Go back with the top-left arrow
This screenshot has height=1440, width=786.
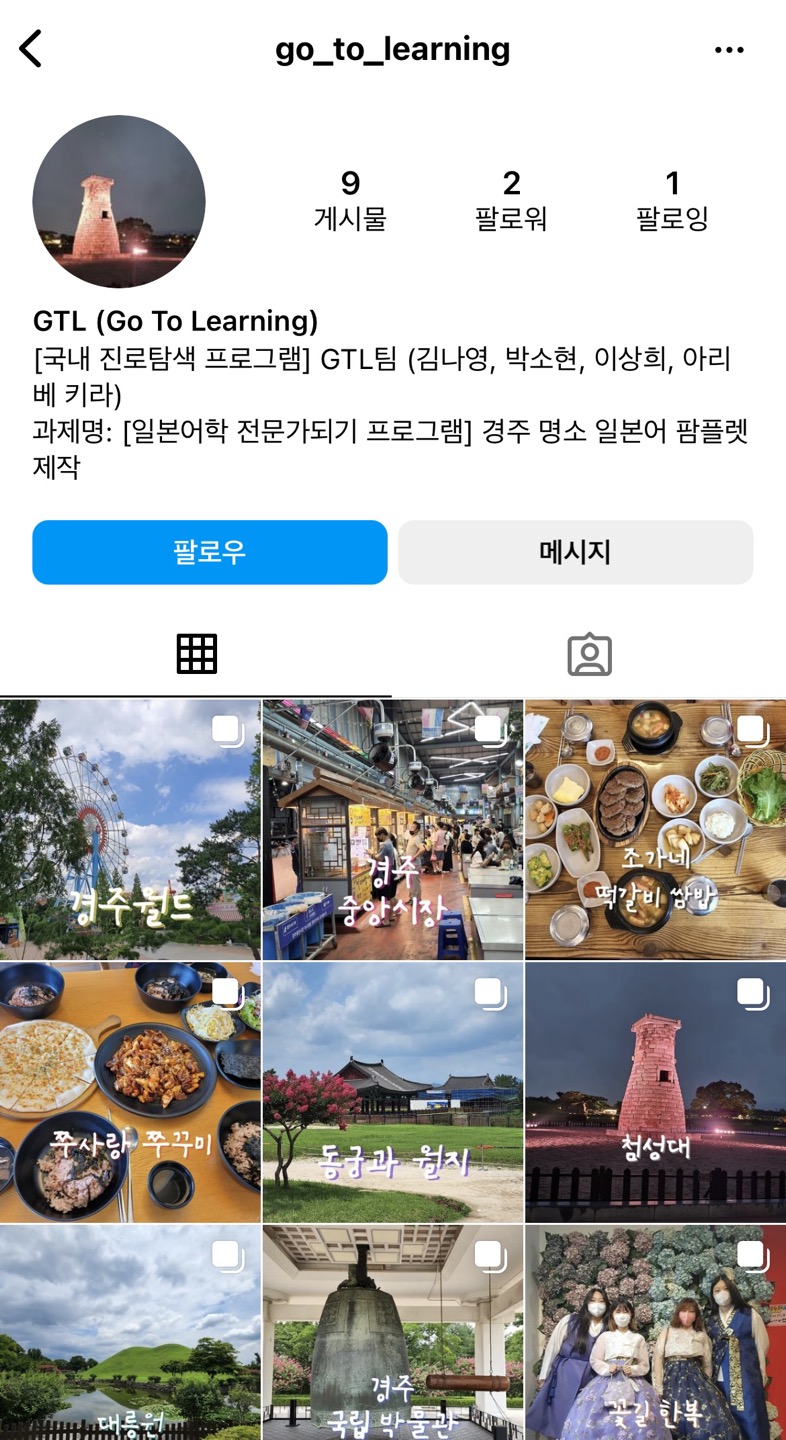(x=31, y=48)
